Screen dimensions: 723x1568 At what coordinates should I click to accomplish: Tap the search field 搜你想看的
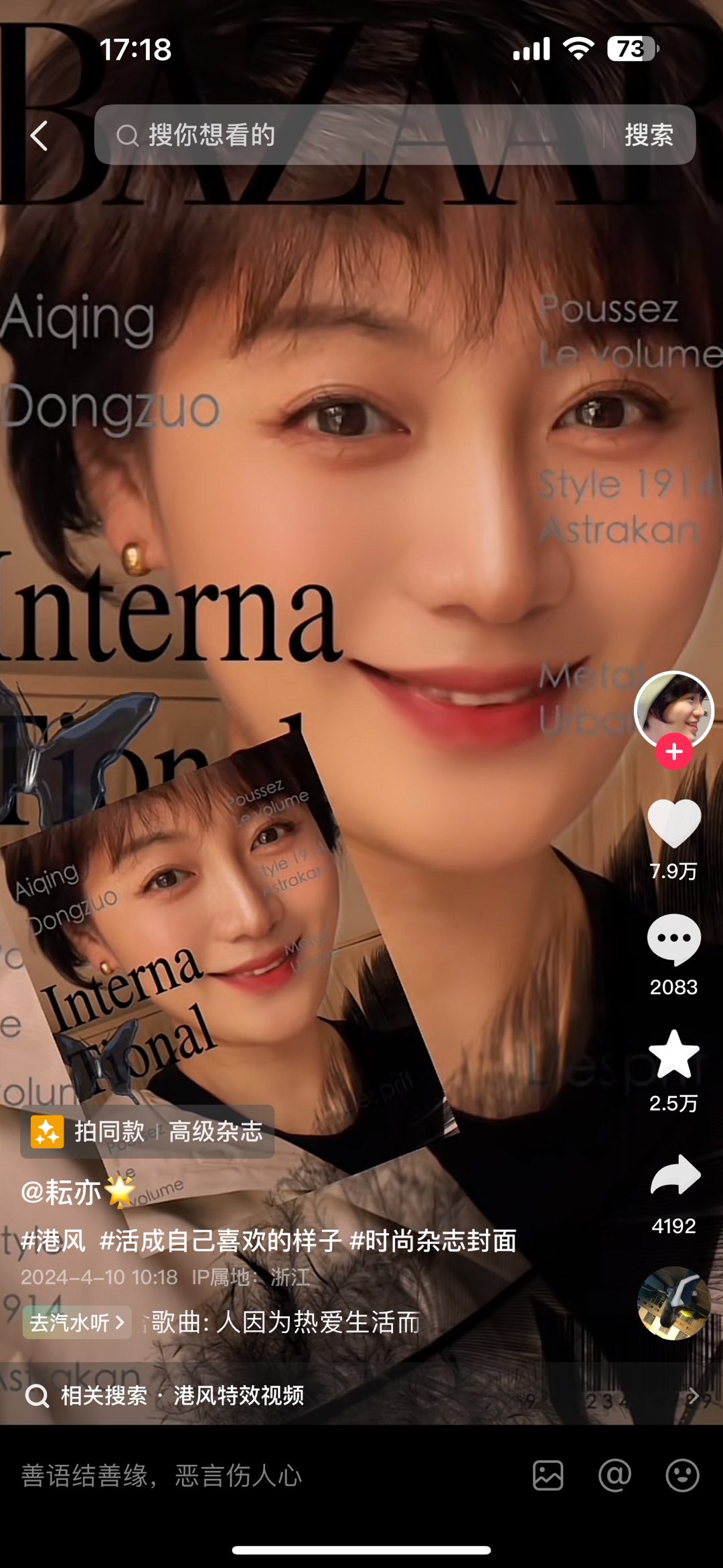[x=348, y=135]
